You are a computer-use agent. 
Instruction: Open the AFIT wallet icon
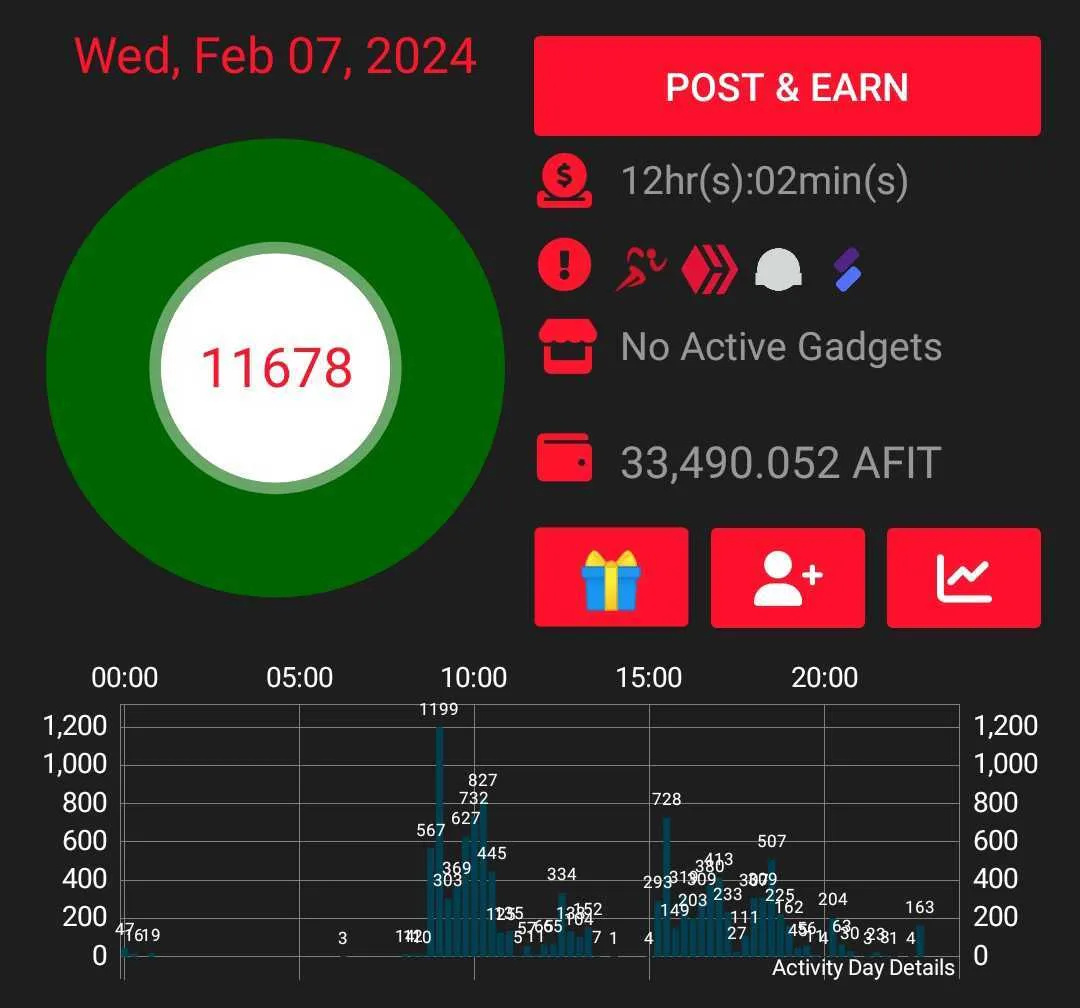(x=565, y=459)
